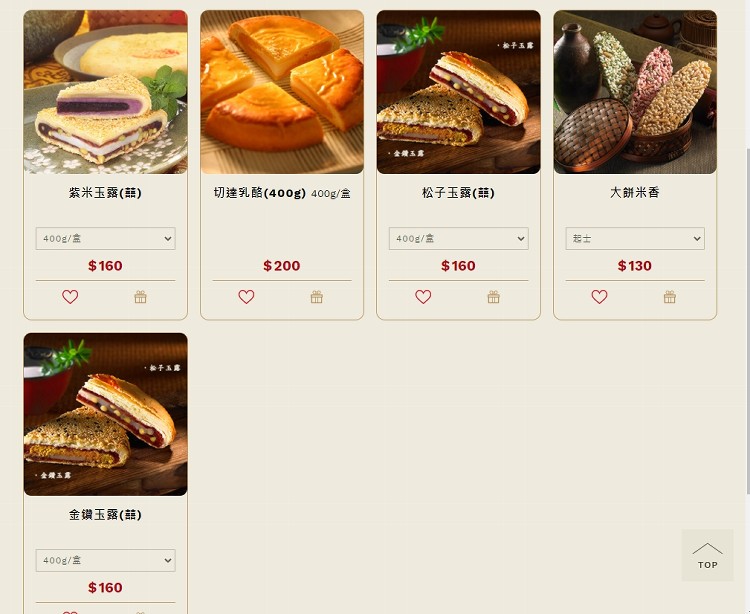
Task: Open the size dropdown for 紫米玉露
Action: click(x=105, y=239)
